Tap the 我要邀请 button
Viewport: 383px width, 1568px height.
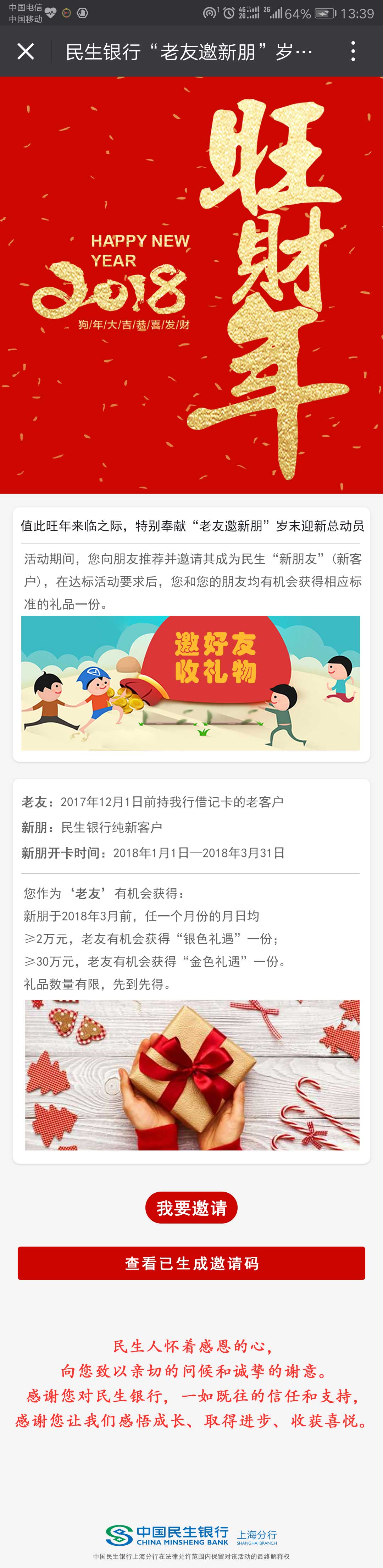click(x=191, y=1208)
